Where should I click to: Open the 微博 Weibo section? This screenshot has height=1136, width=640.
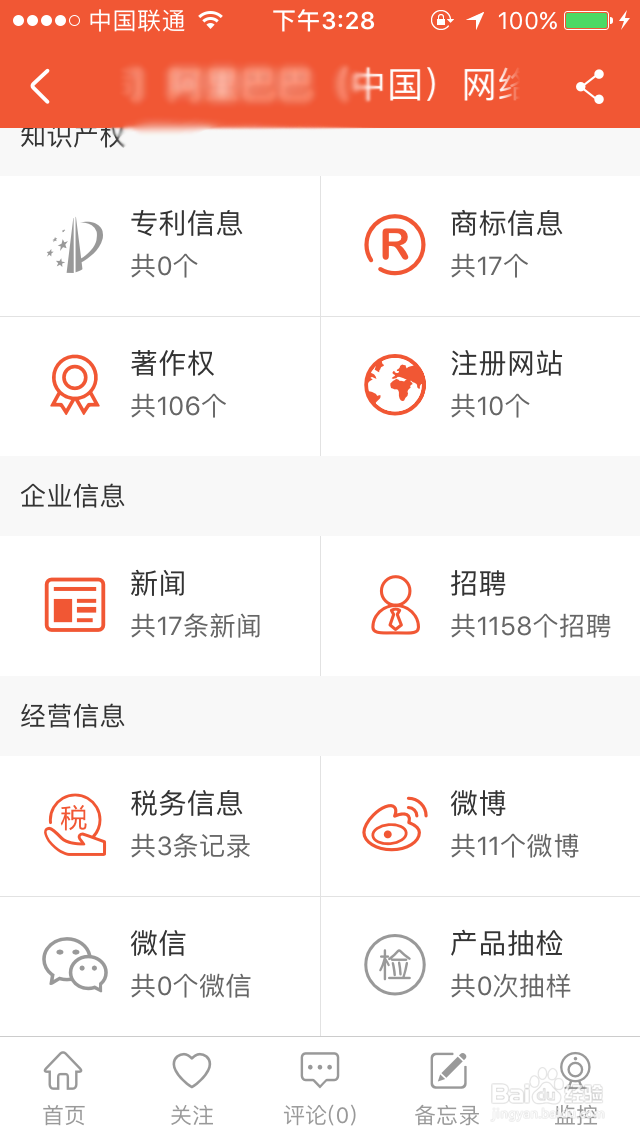(481, 826)
